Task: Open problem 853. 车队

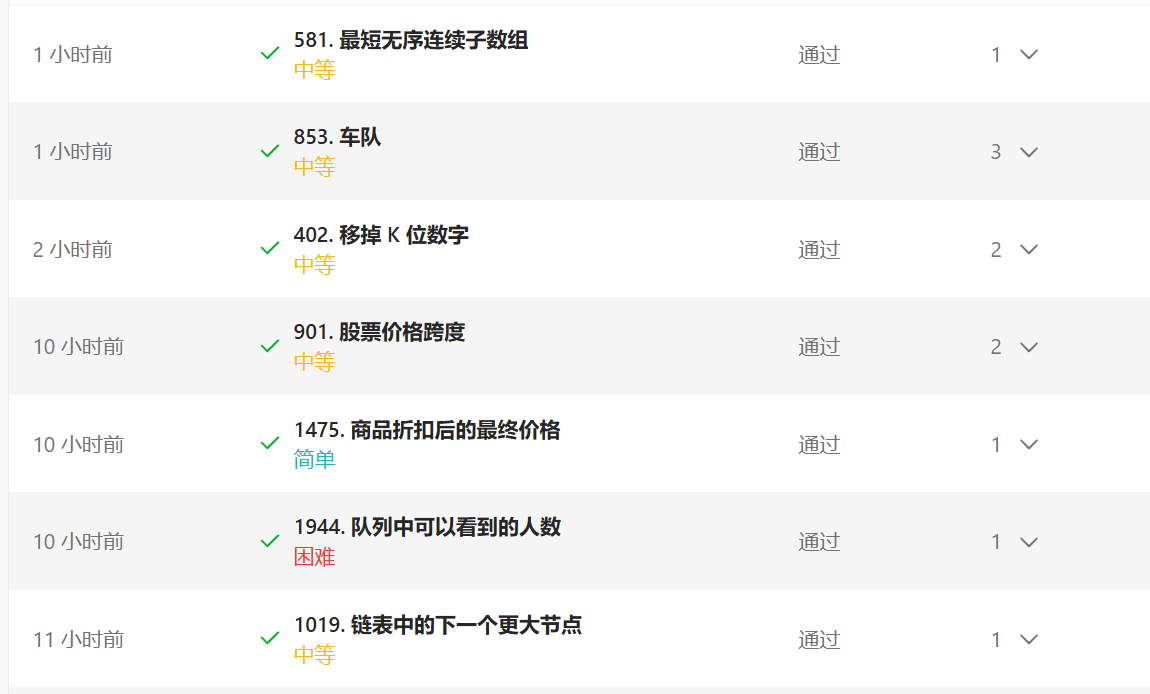Action: tap(338, 138)
